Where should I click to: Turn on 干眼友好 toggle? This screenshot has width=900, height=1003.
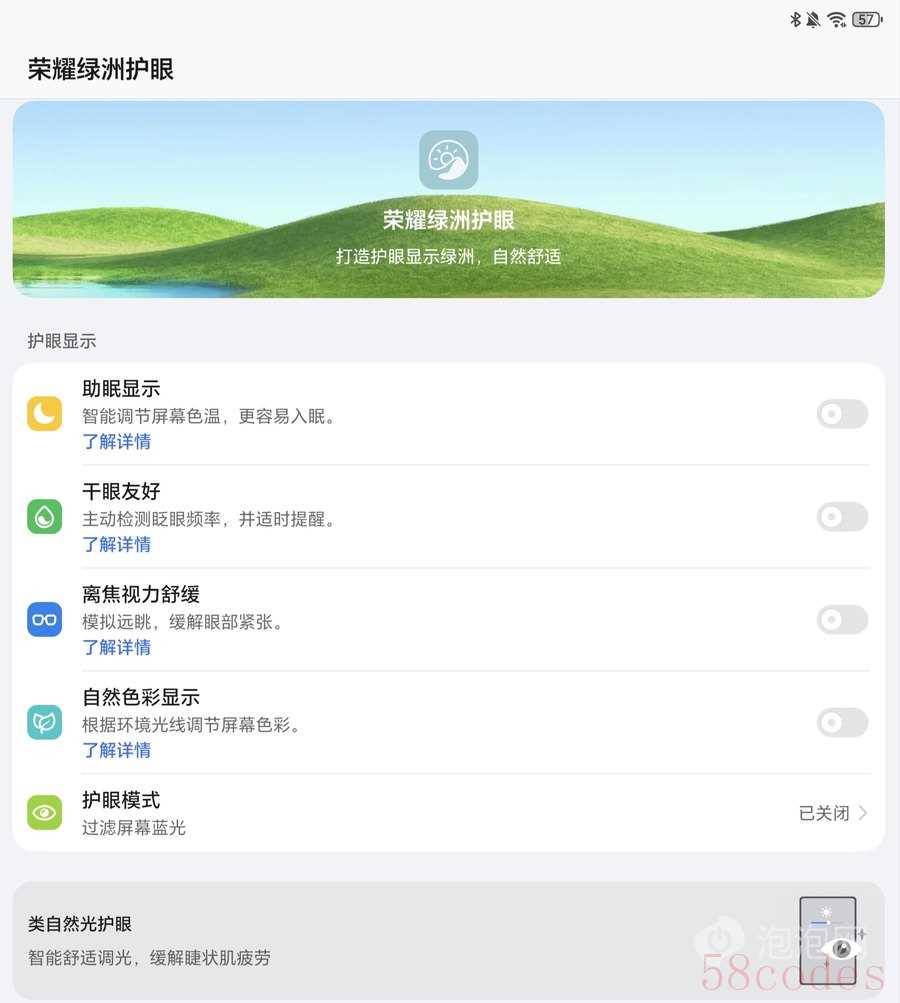tap(842, 517)
